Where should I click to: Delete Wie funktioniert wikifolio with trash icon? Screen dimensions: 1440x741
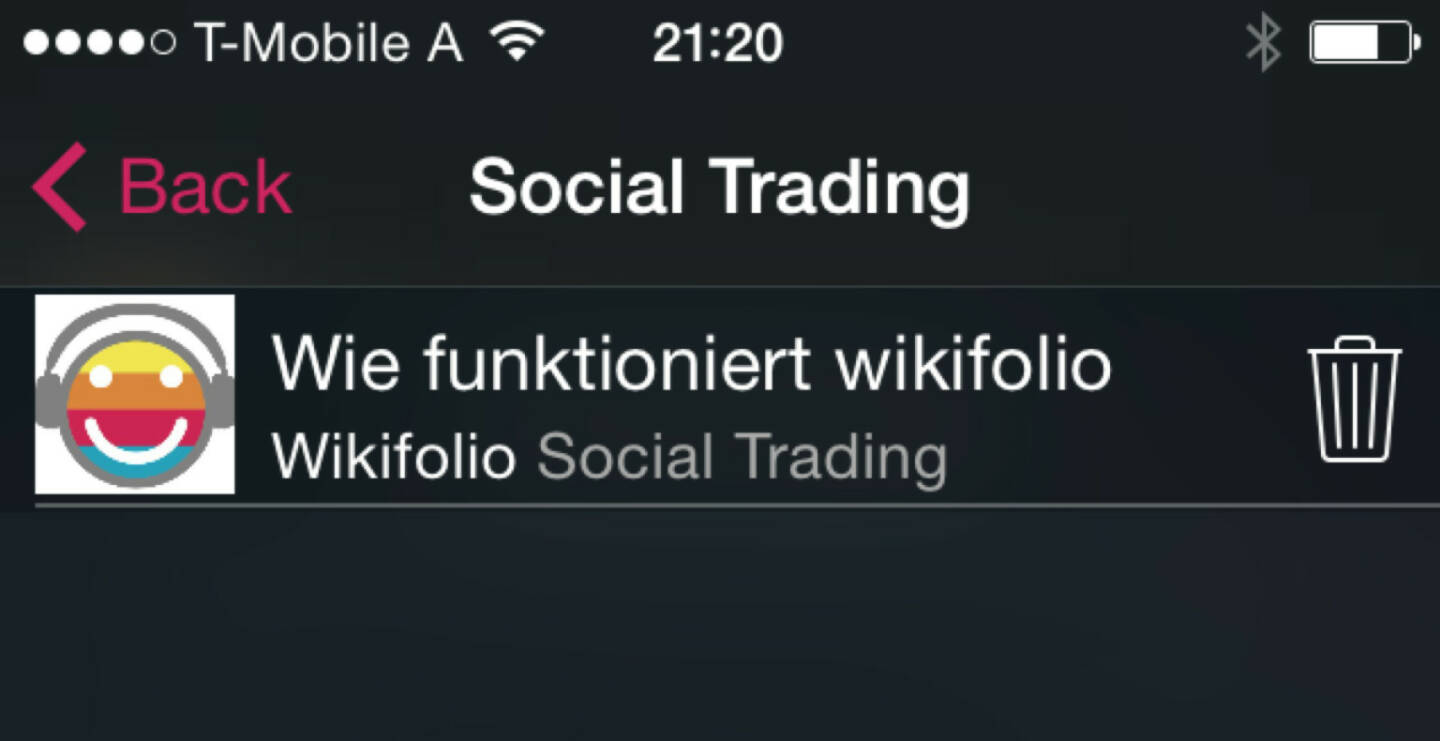click(1354, 399)
